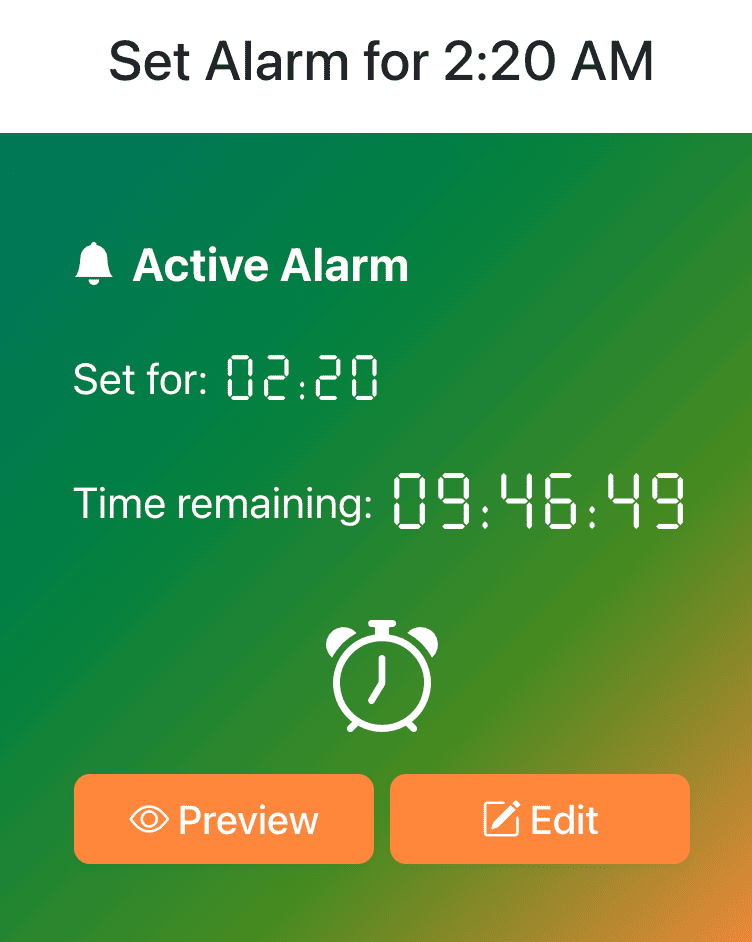Click the seconds digits of the countdown
The height and width of the screenshot is (942, 752).
650,502
